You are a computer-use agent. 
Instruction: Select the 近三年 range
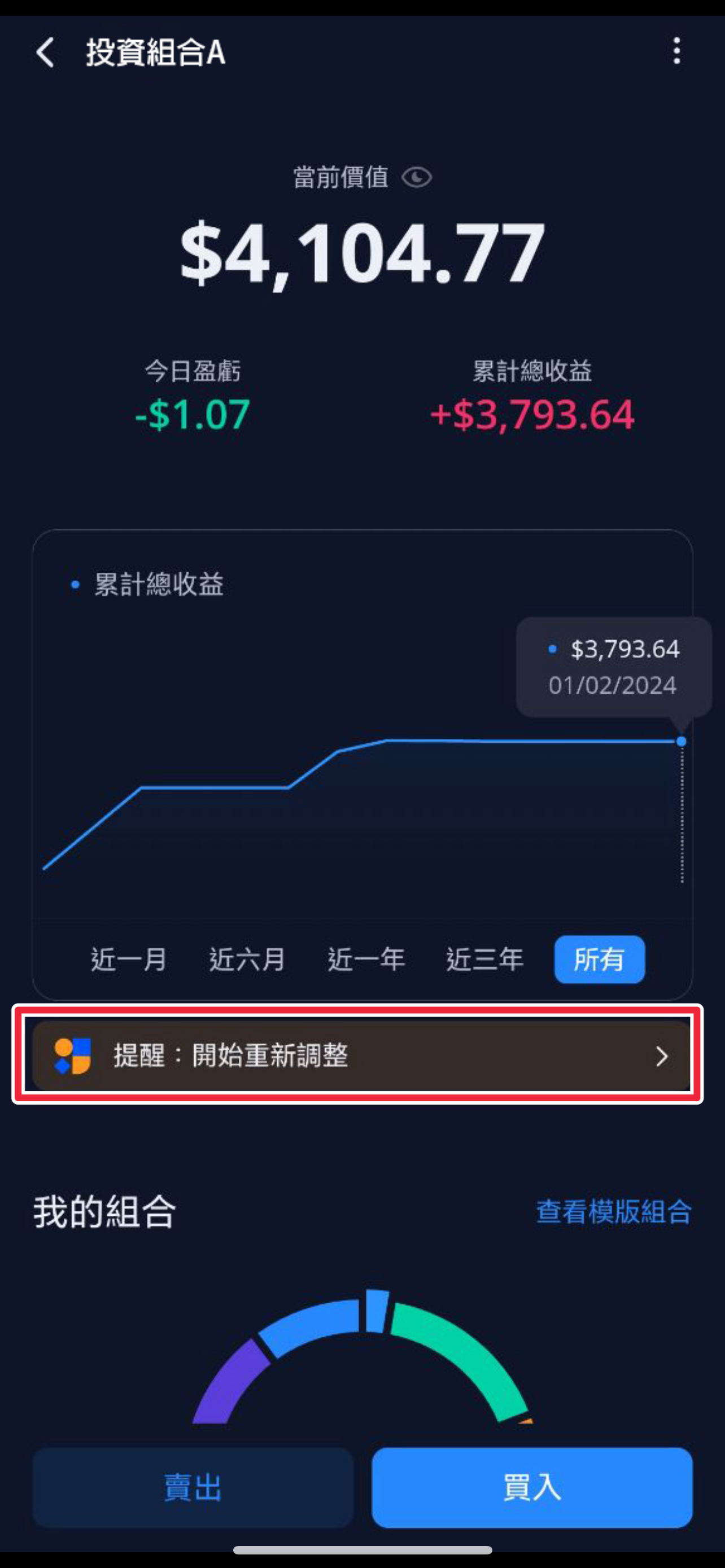click(484, 960)
